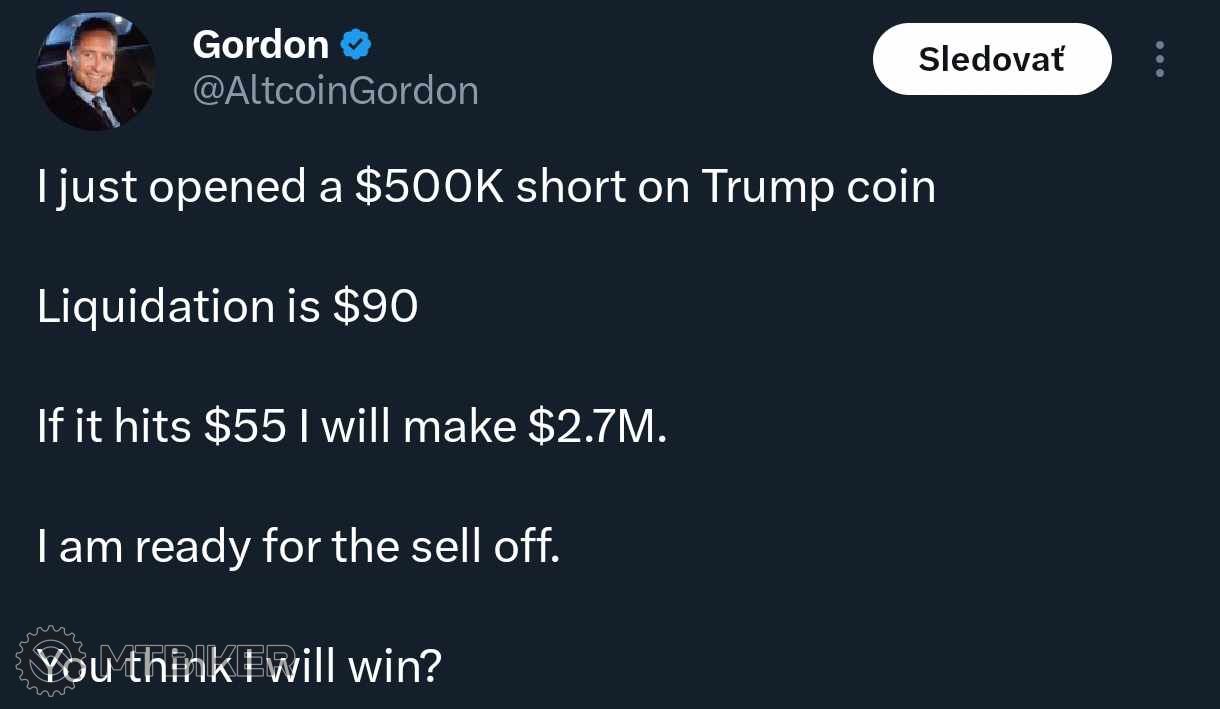Open Gordon's profile picture

click(x=95, y=71)
